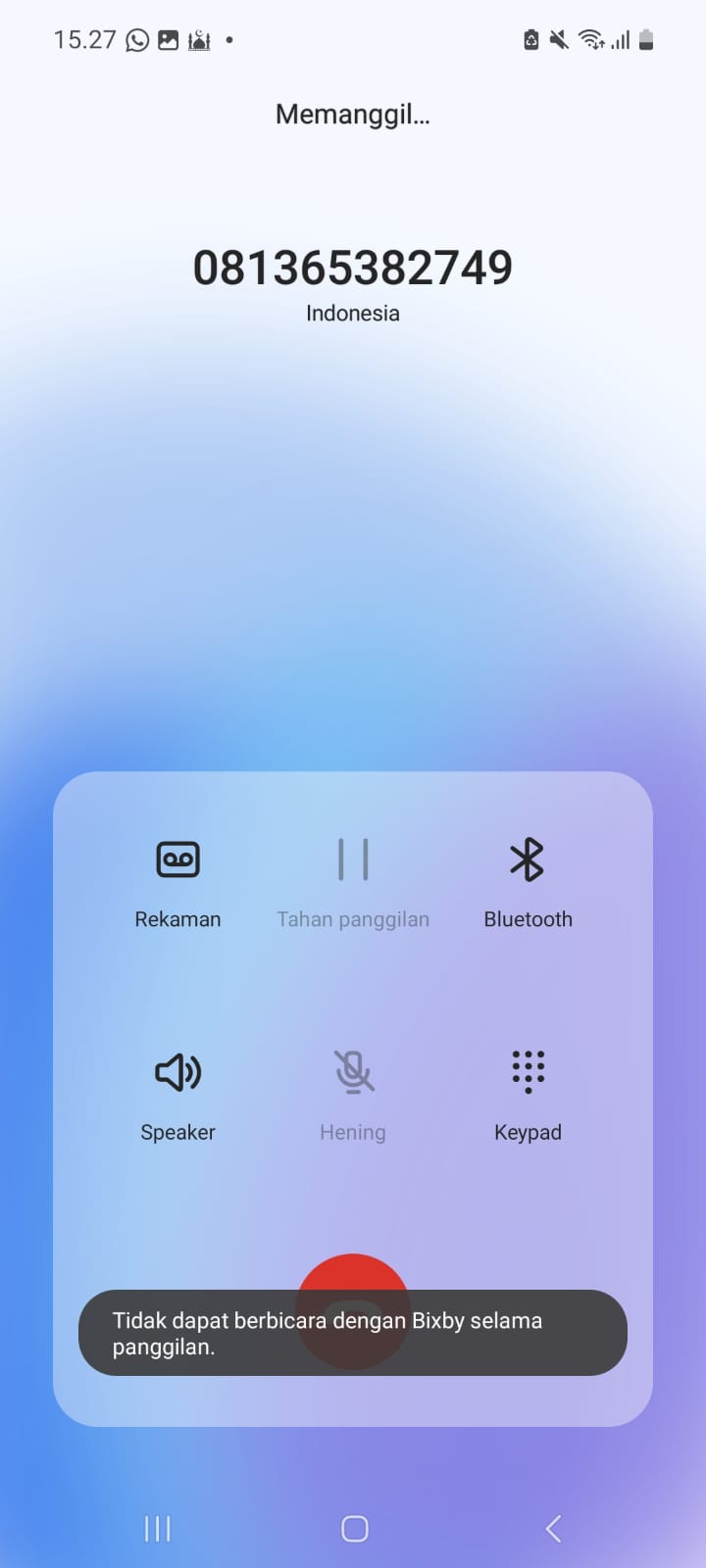Go to the home screen
Screen dimensions: 706x1568
354,1528
